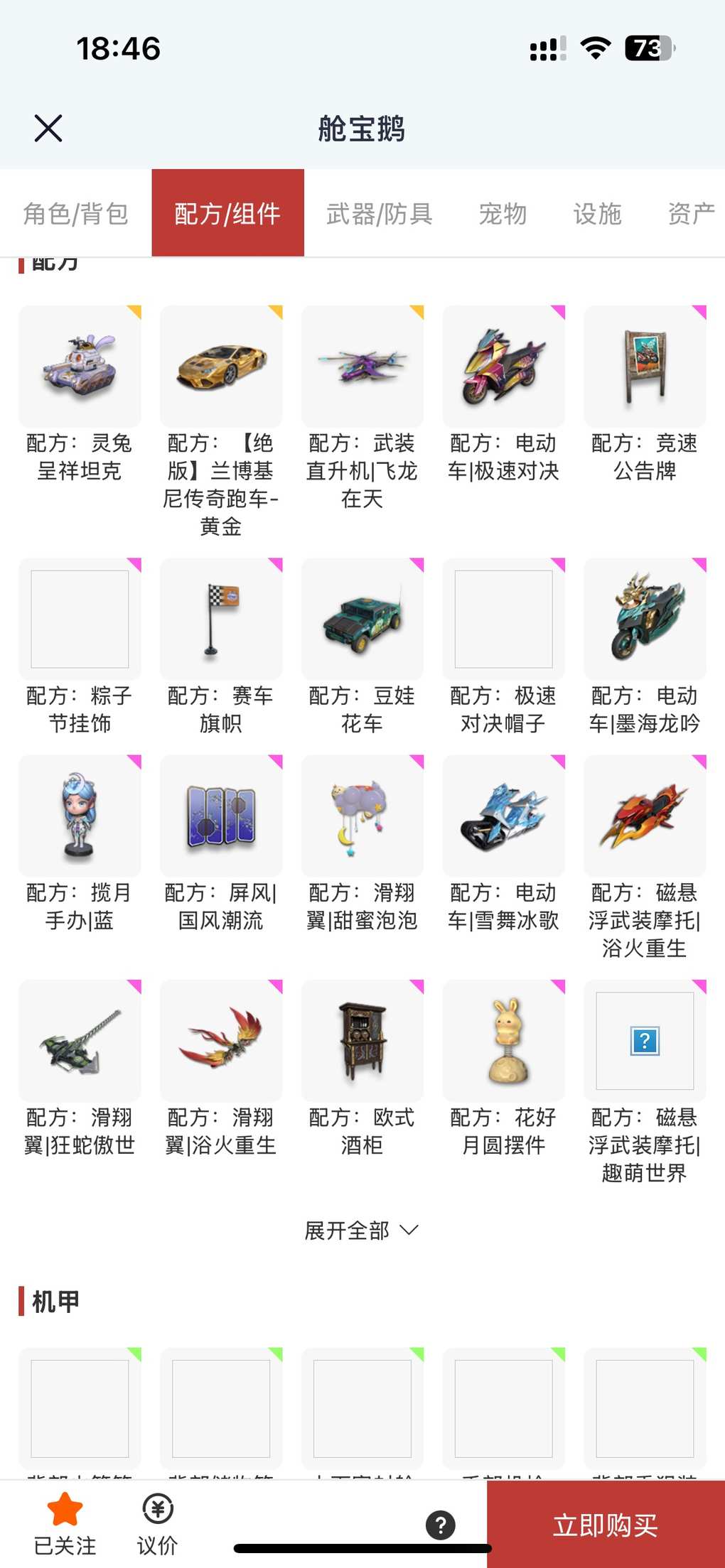View 配方：屏风|国风潮流

coord(221,816)
